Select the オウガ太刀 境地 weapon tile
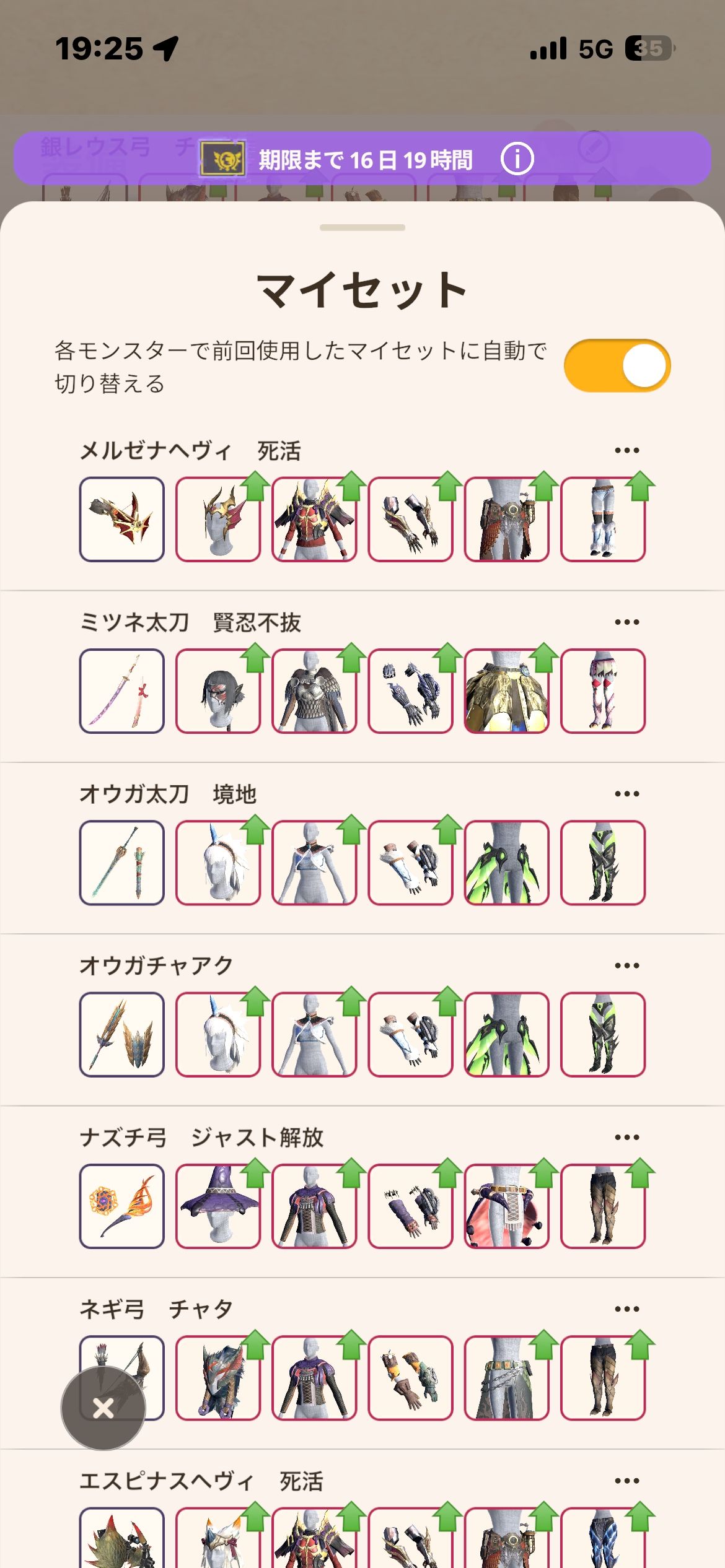 [x=122, y=863]
